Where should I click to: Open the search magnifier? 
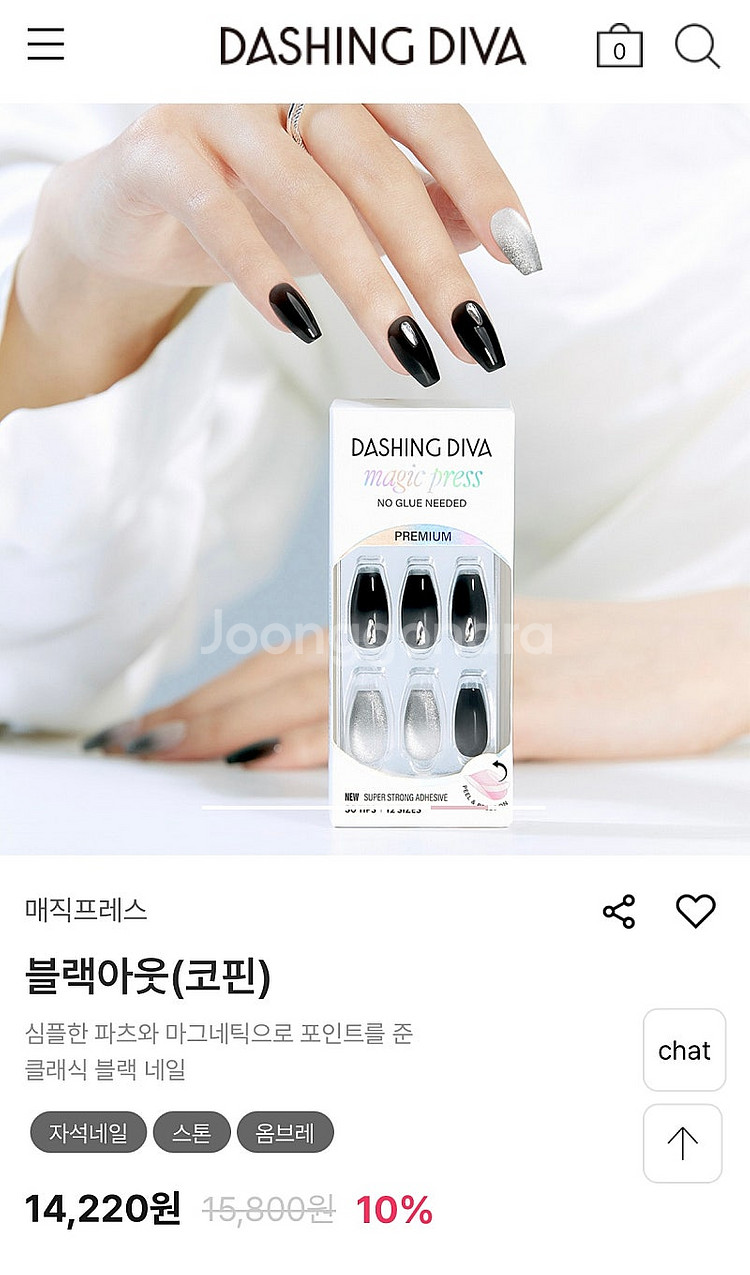pyautogui.click(x=697, y=46)
